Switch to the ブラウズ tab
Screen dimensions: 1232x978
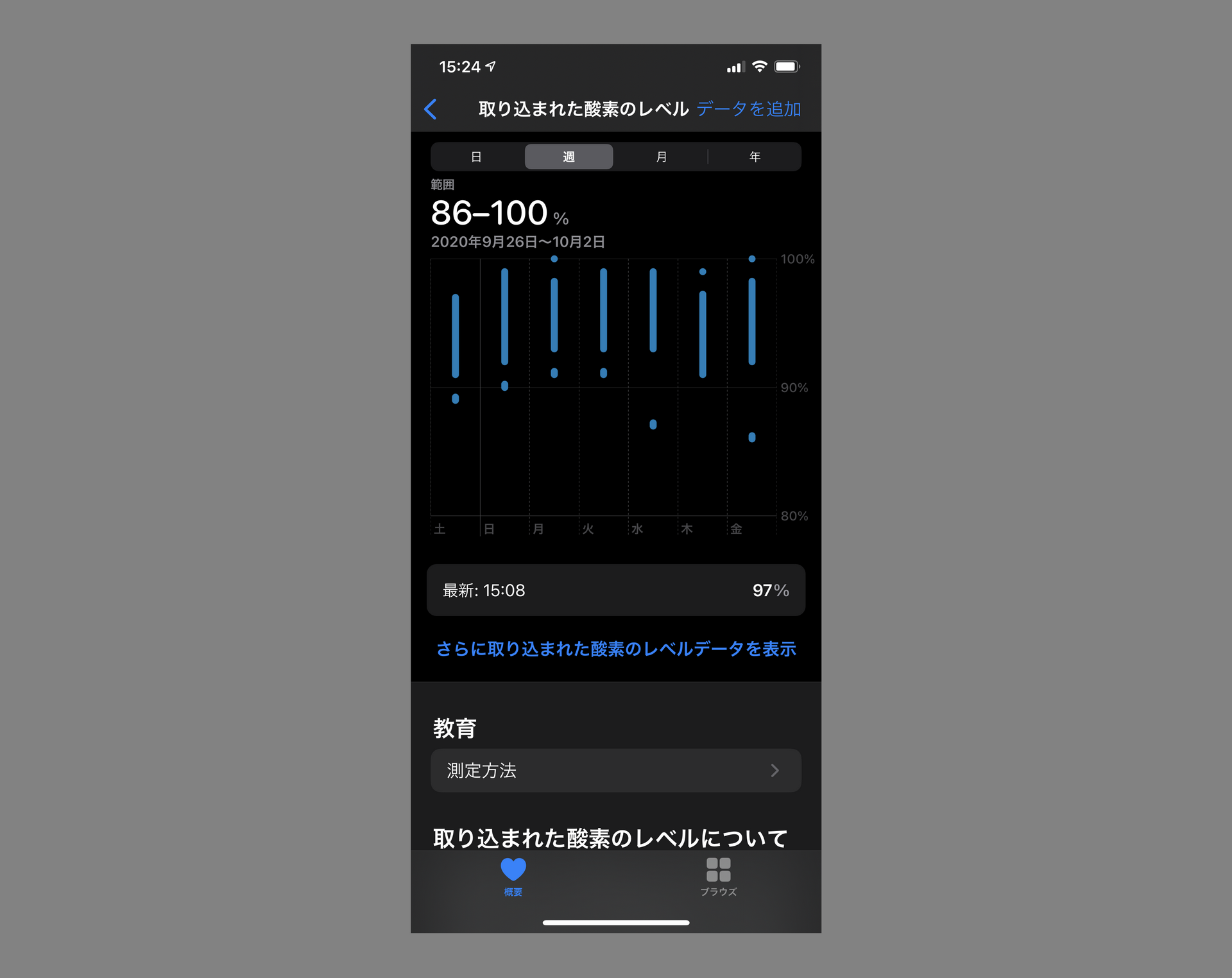(x=718, y=877)
